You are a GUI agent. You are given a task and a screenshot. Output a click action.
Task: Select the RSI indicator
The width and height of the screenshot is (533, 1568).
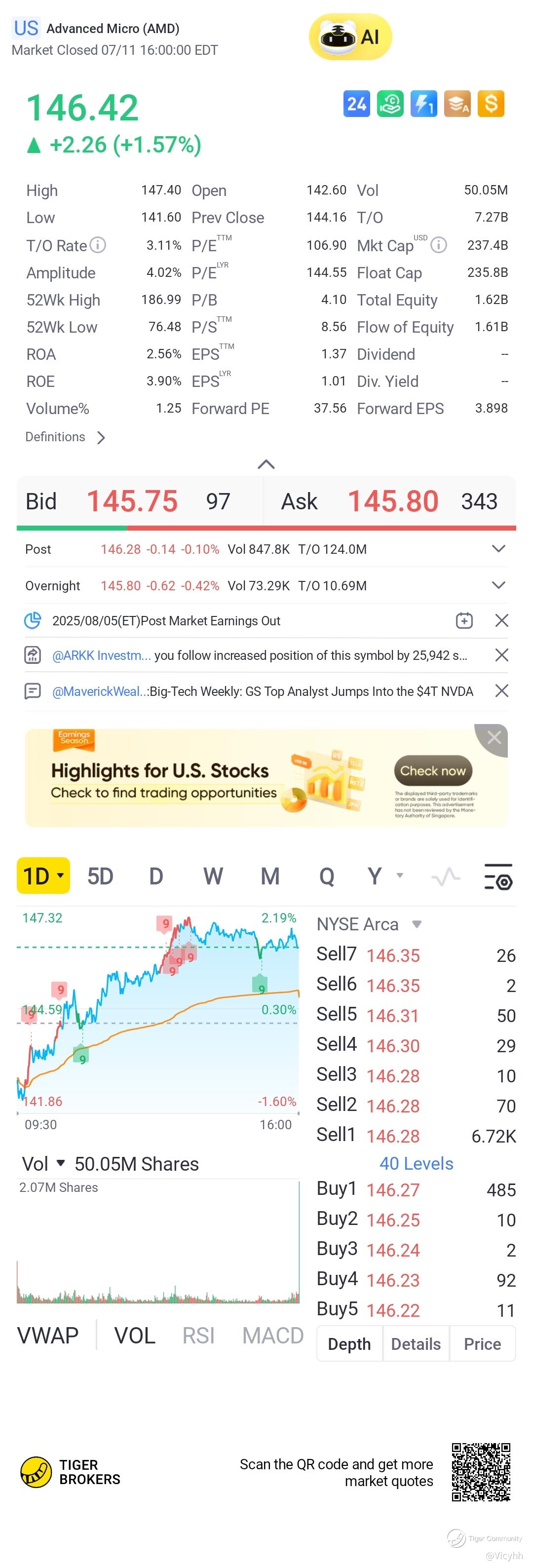point(198,1336)
